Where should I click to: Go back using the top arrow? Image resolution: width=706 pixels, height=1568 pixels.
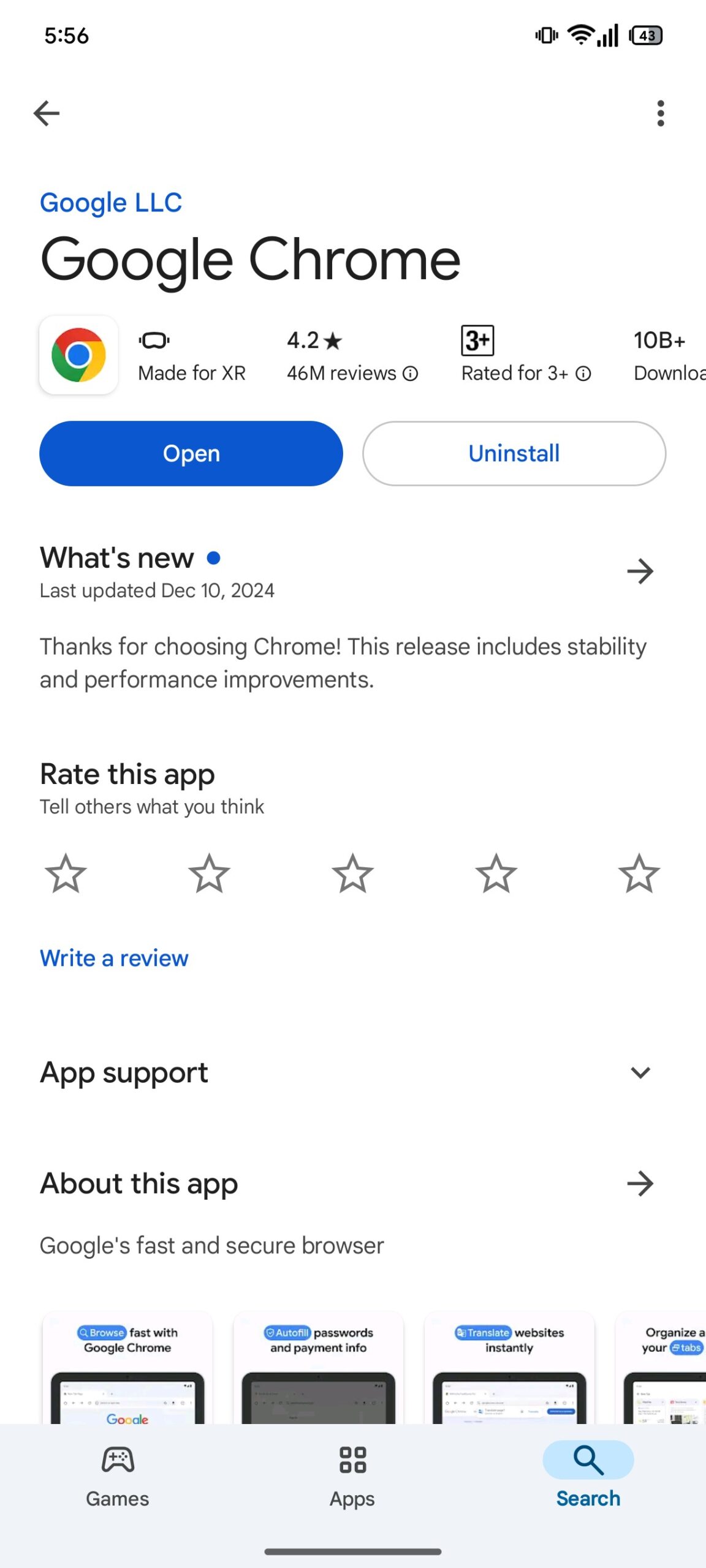point(47,113)
